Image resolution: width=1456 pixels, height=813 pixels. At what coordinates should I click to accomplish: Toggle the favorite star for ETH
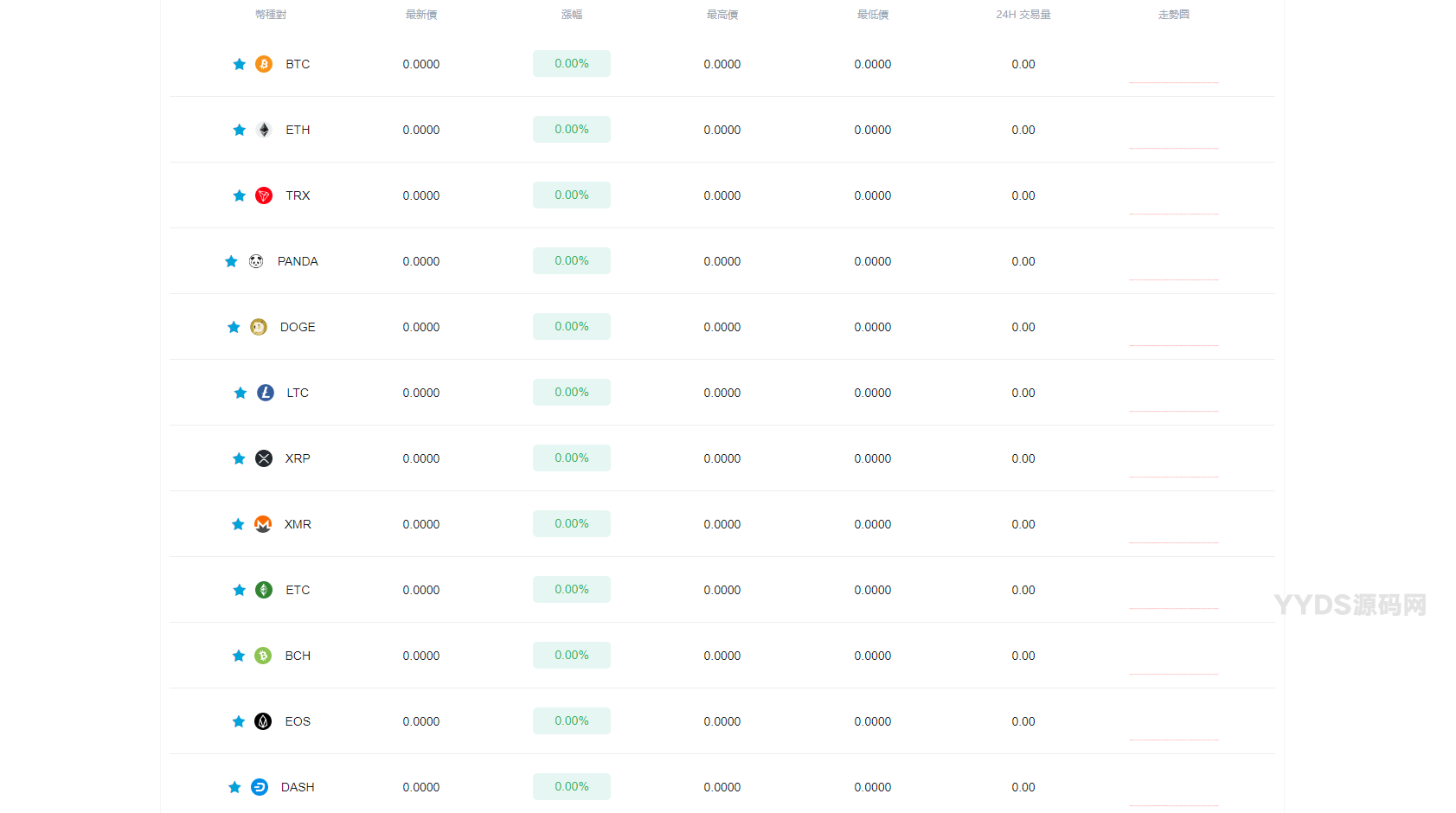tap(240, 130)
